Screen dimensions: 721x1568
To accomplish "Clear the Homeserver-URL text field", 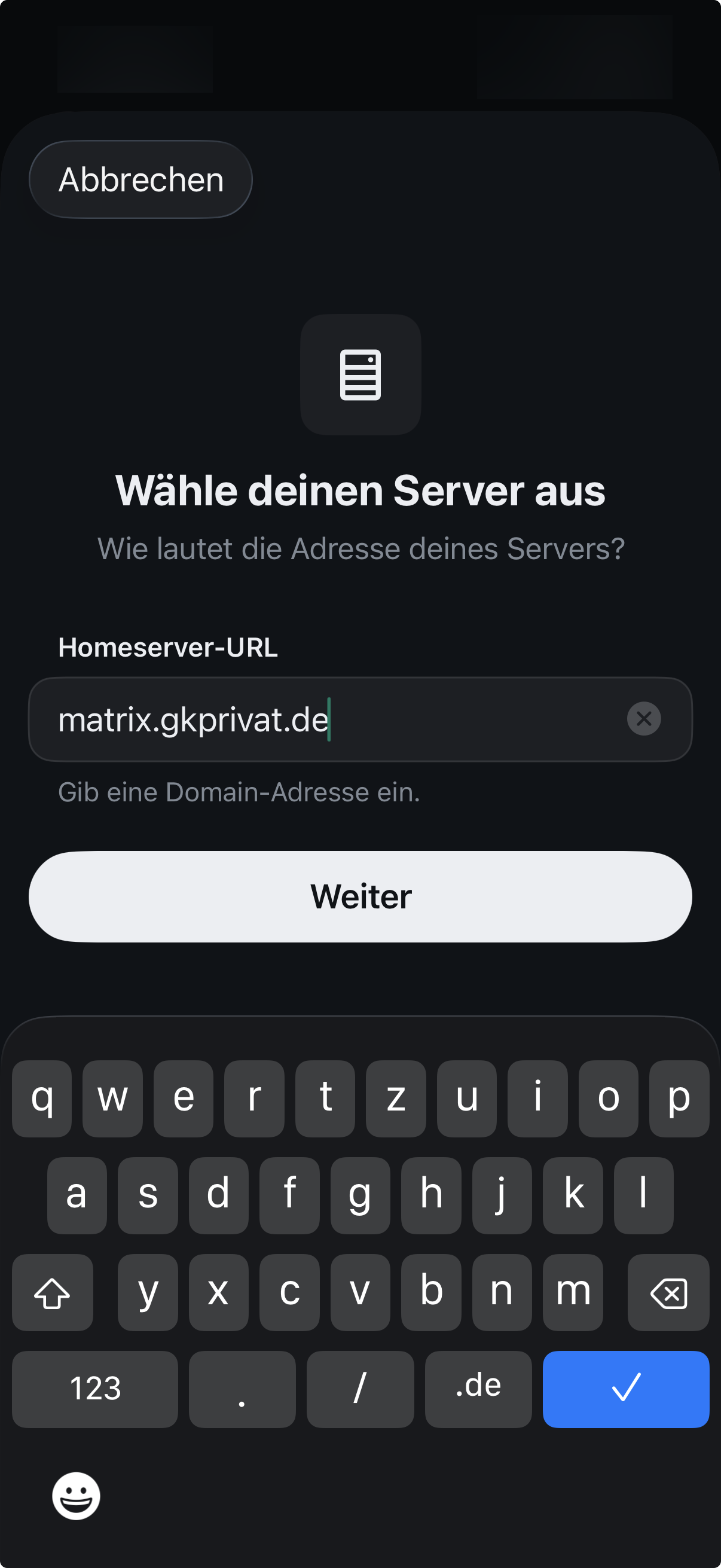I will 644,719.
